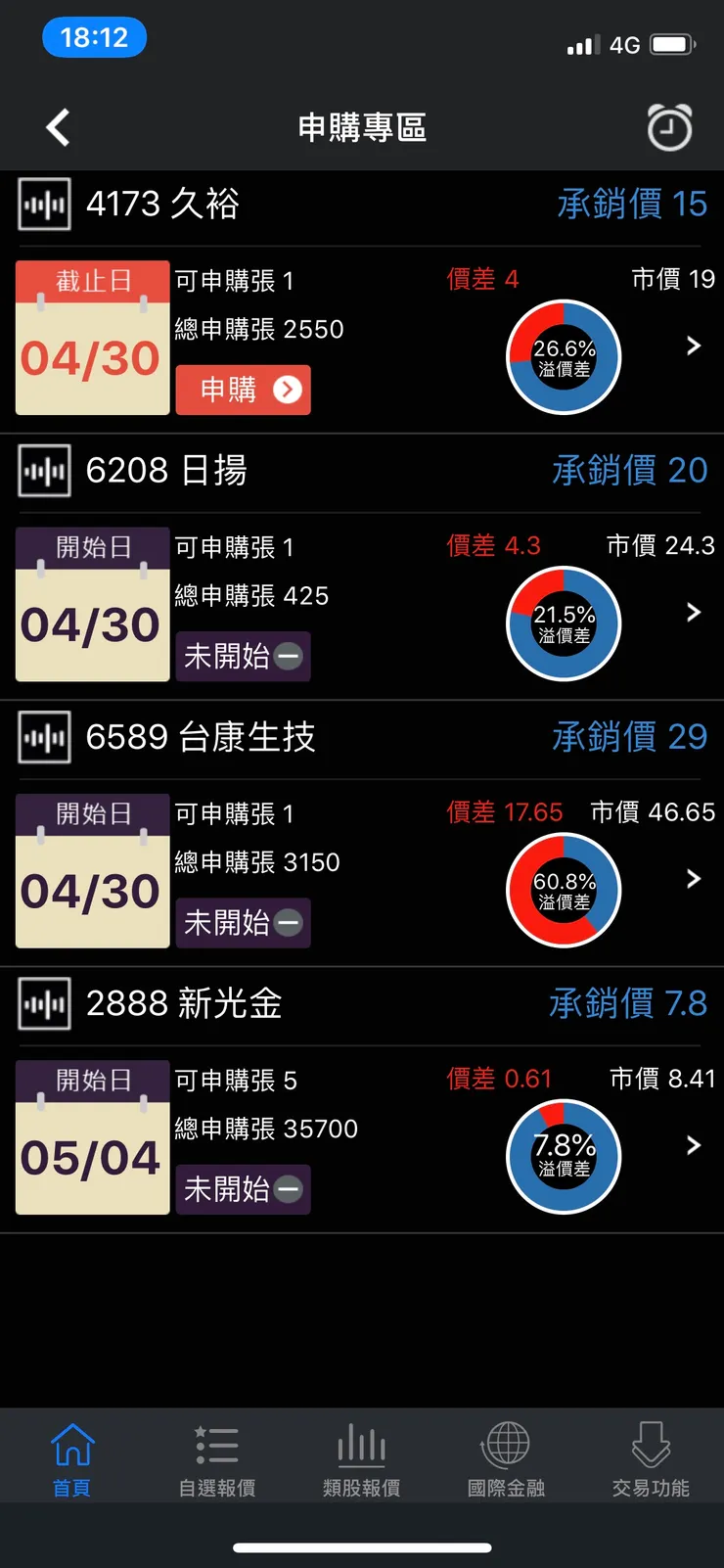
Task: Click the chart icon beside 6208 日揚
Action: [x=44, y=471]
